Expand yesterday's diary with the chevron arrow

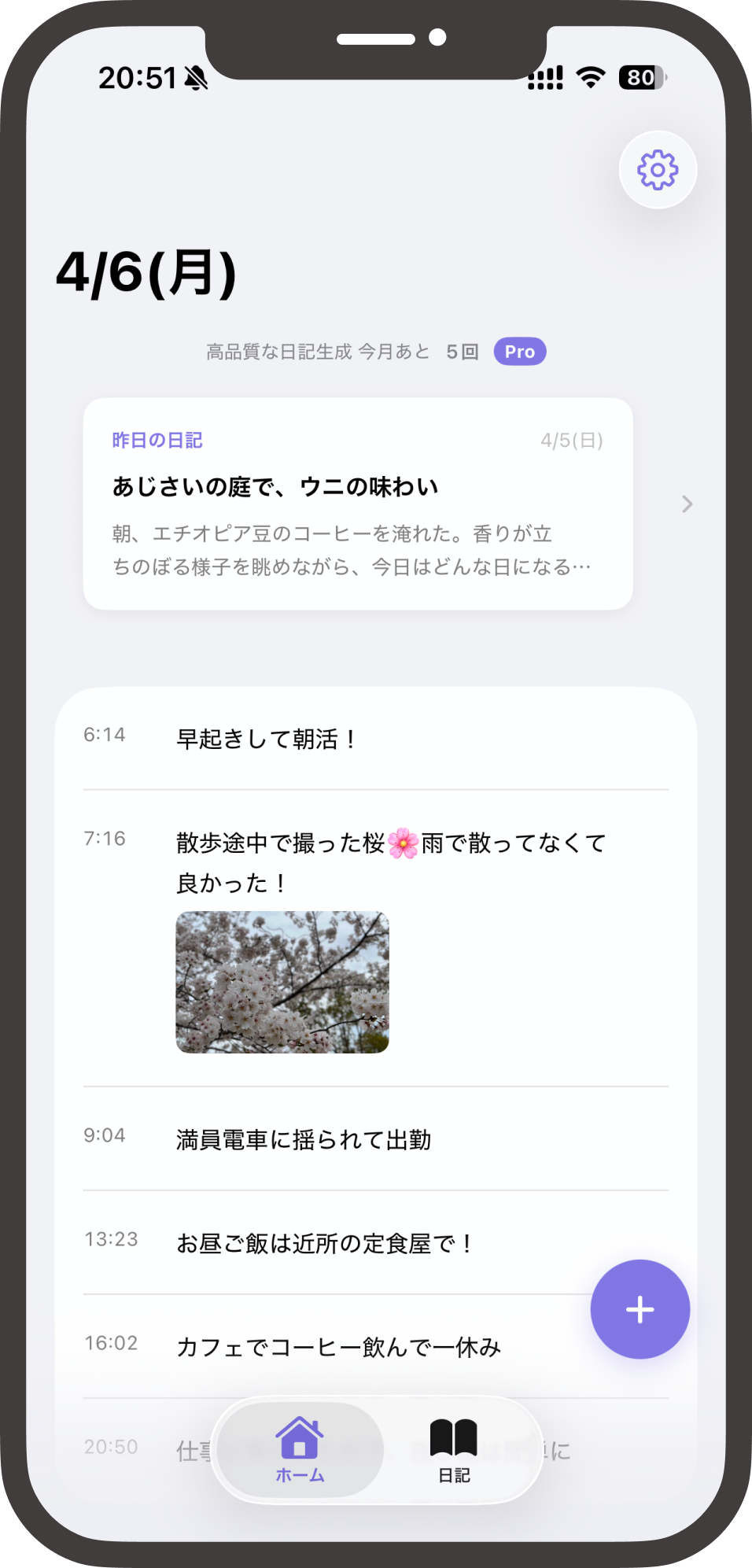click(688, 504)
